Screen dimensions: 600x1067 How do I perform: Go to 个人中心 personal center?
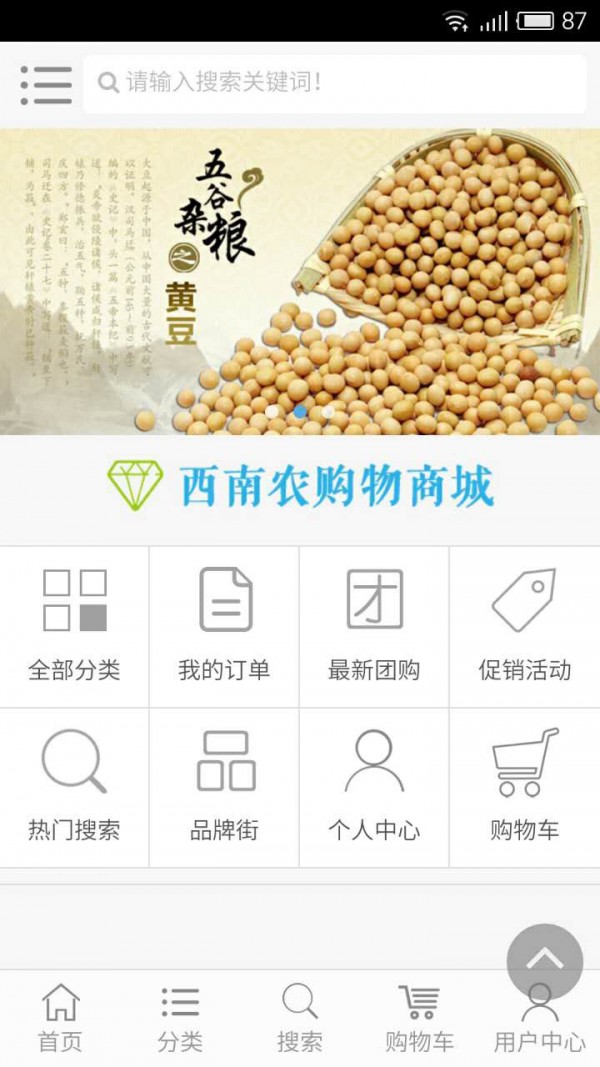(374, 788)
